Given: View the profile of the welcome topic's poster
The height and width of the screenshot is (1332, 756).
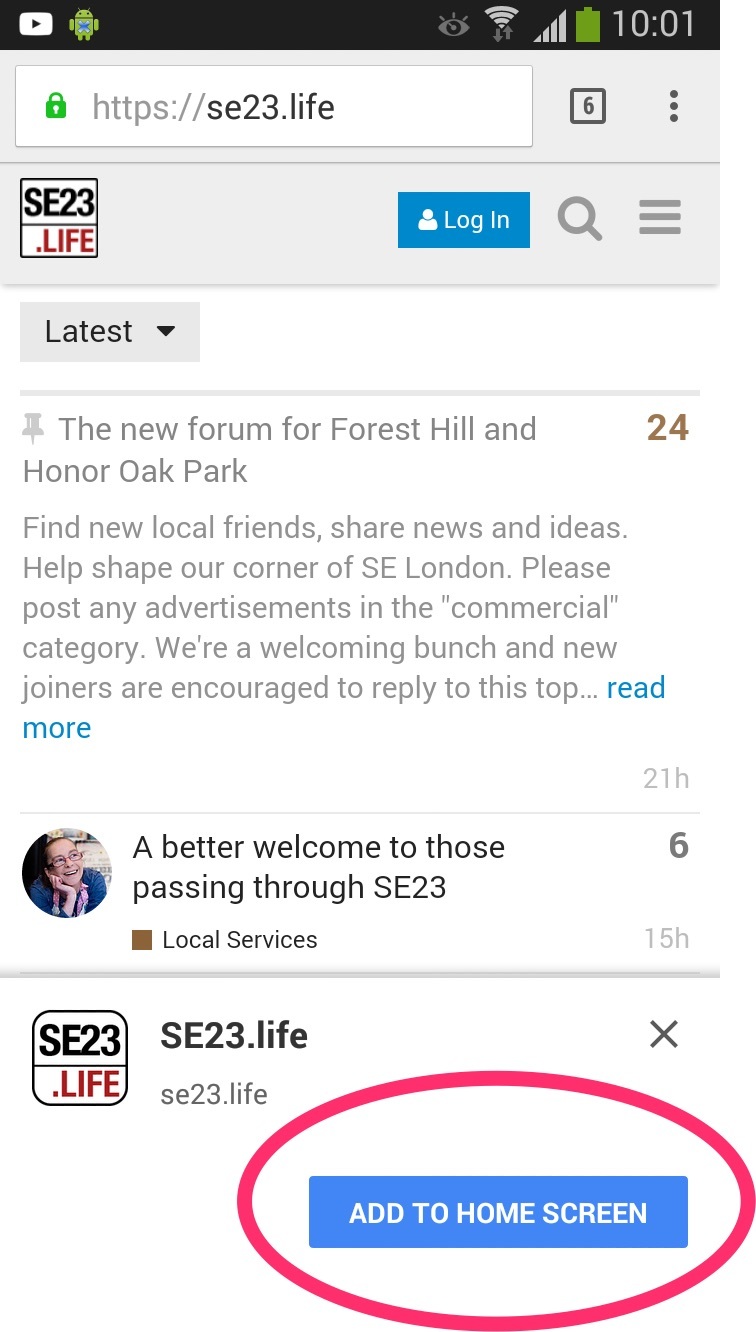Looking at the screenshot, I should tap(67, 872).
